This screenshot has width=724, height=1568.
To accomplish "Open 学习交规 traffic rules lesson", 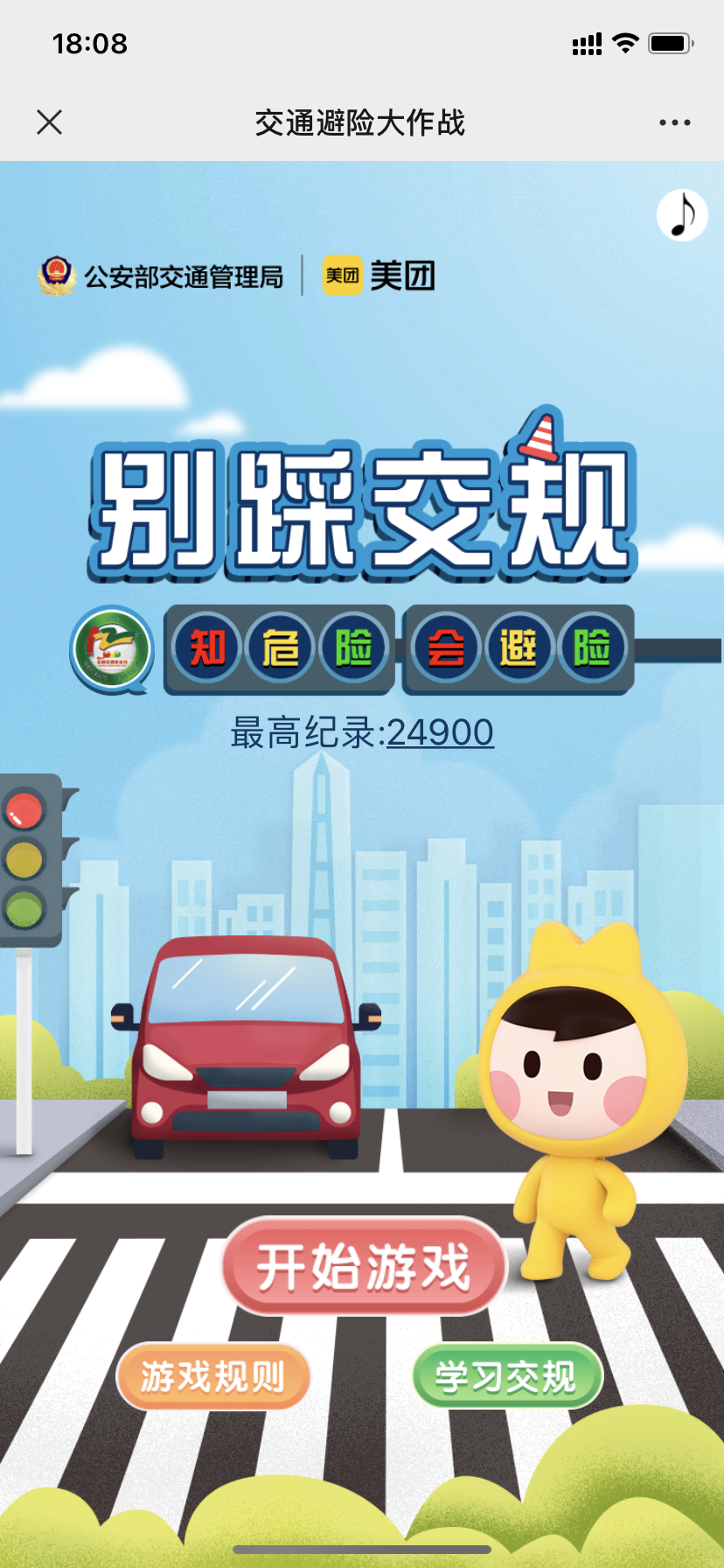I will (506, 1376).
